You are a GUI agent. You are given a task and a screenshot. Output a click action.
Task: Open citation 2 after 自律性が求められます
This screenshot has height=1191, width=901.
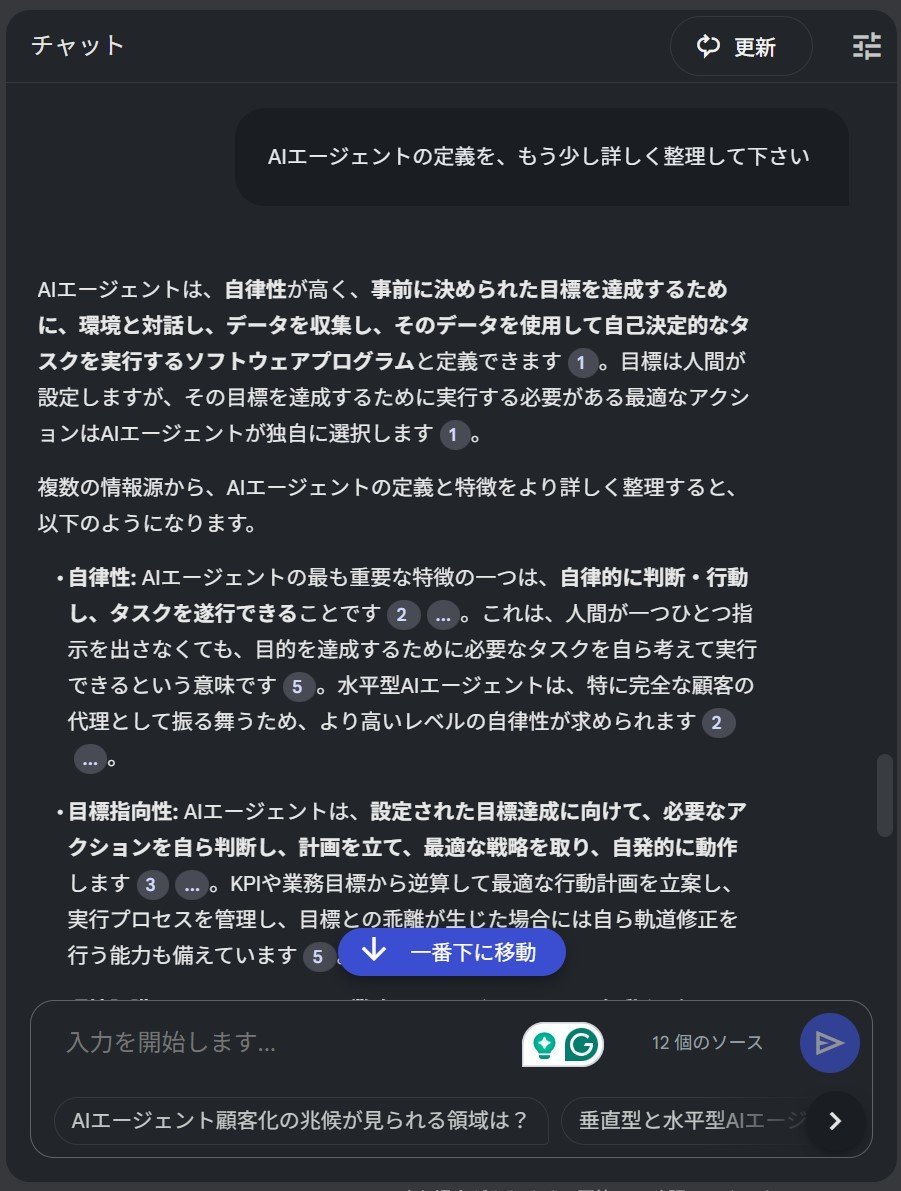click(717, 723)
